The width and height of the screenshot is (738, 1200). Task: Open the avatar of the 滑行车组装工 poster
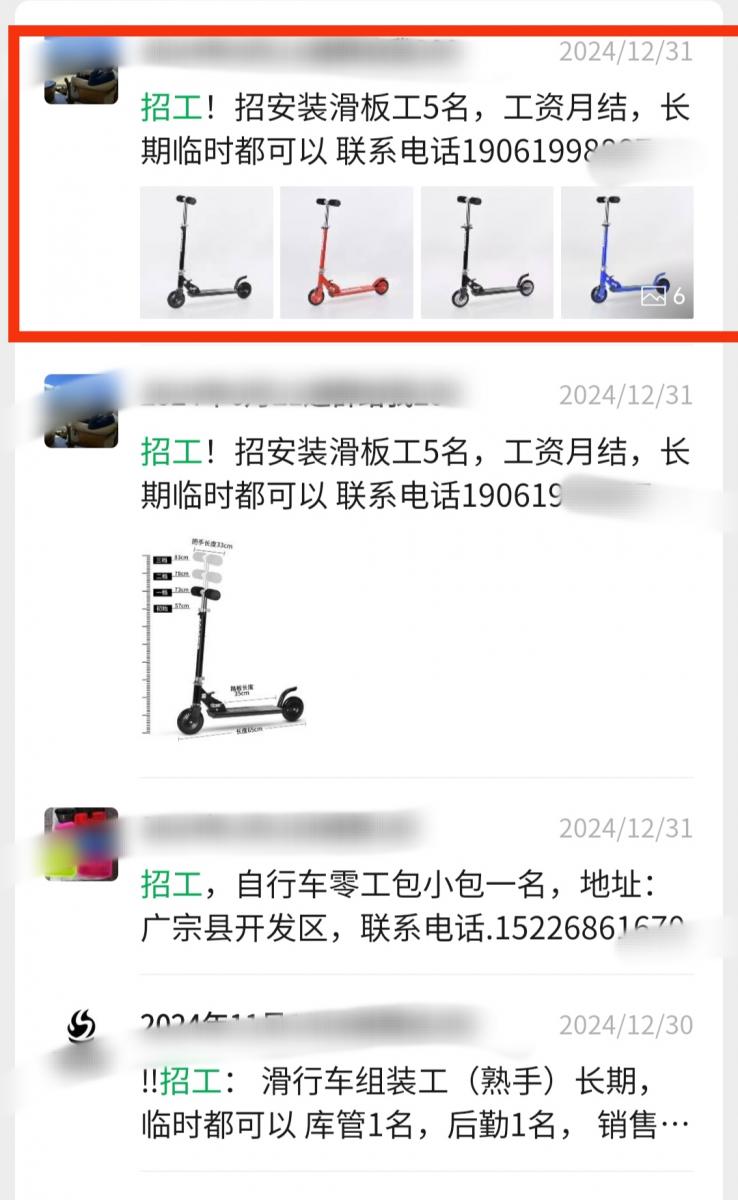point(81,1026)
